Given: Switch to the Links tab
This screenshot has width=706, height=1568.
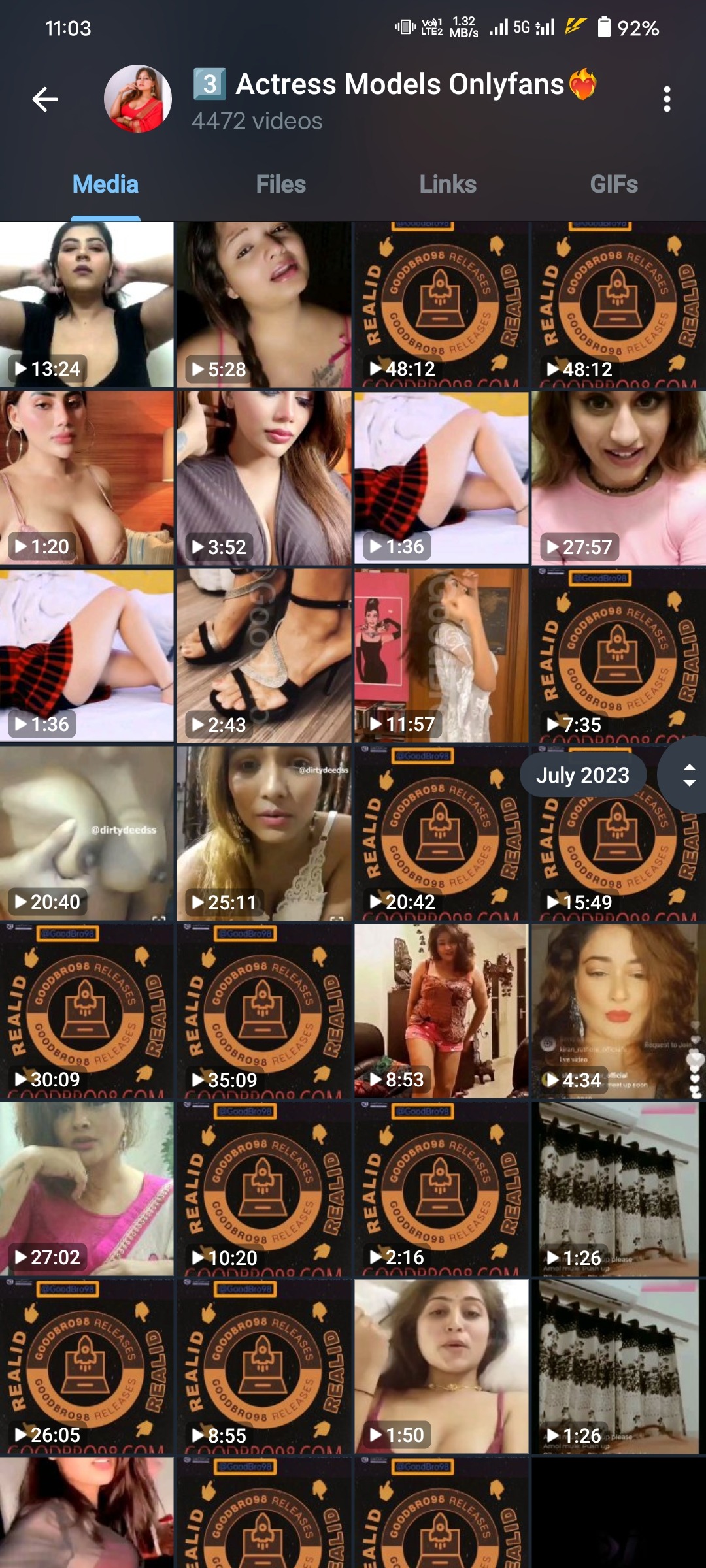Looking at the screenshot, I should 448,184.
